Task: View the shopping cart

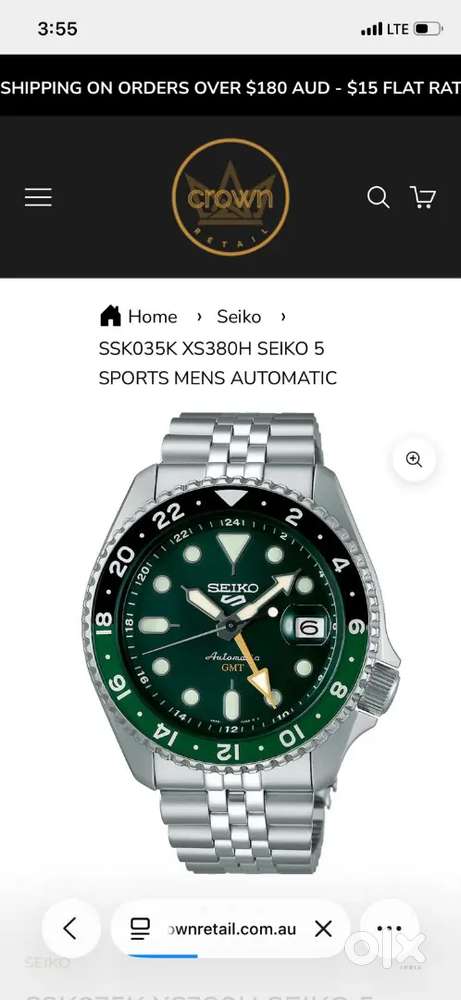Action: (x=423, y=197)
